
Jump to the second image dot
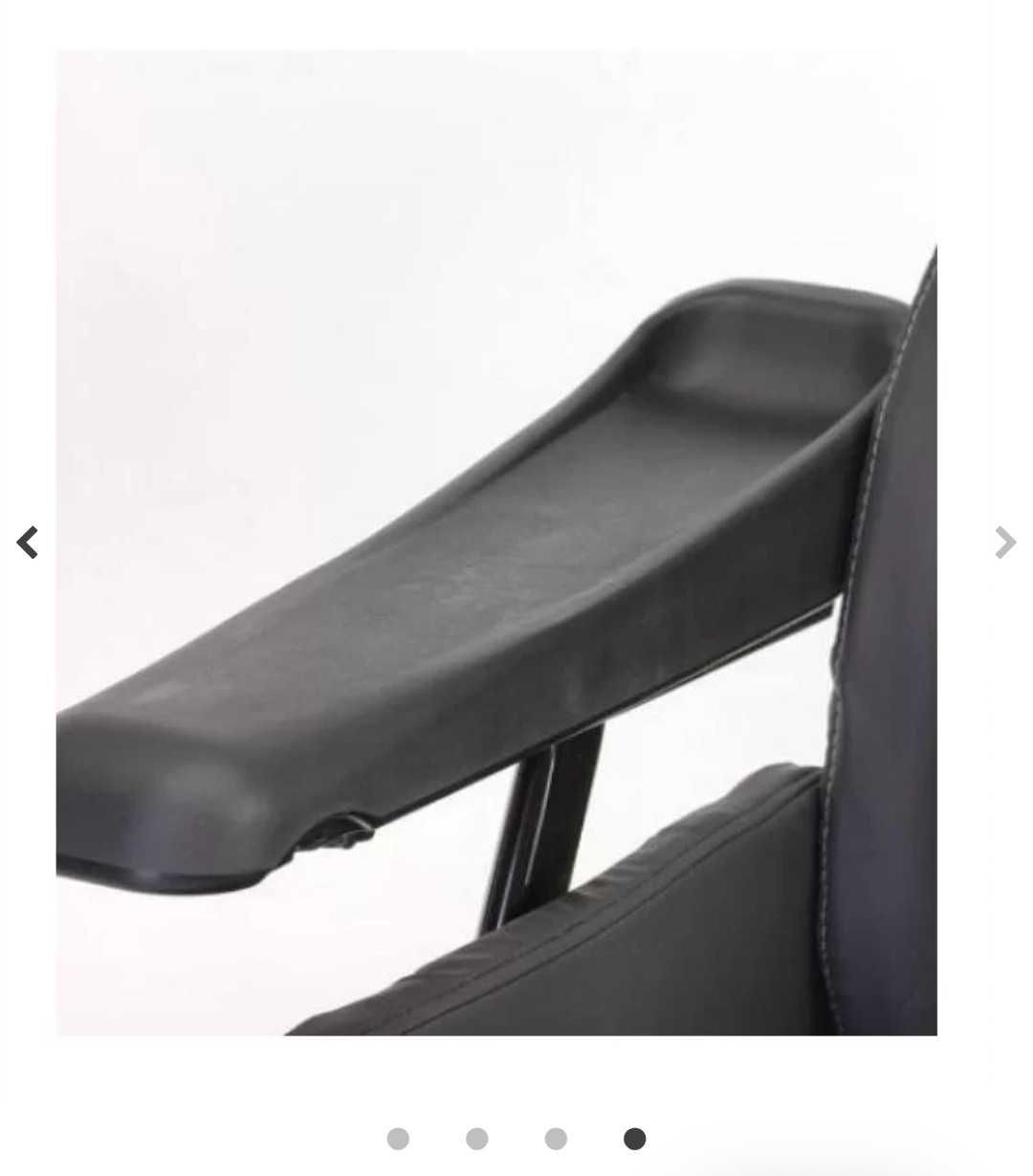[x=476, y=1139]
